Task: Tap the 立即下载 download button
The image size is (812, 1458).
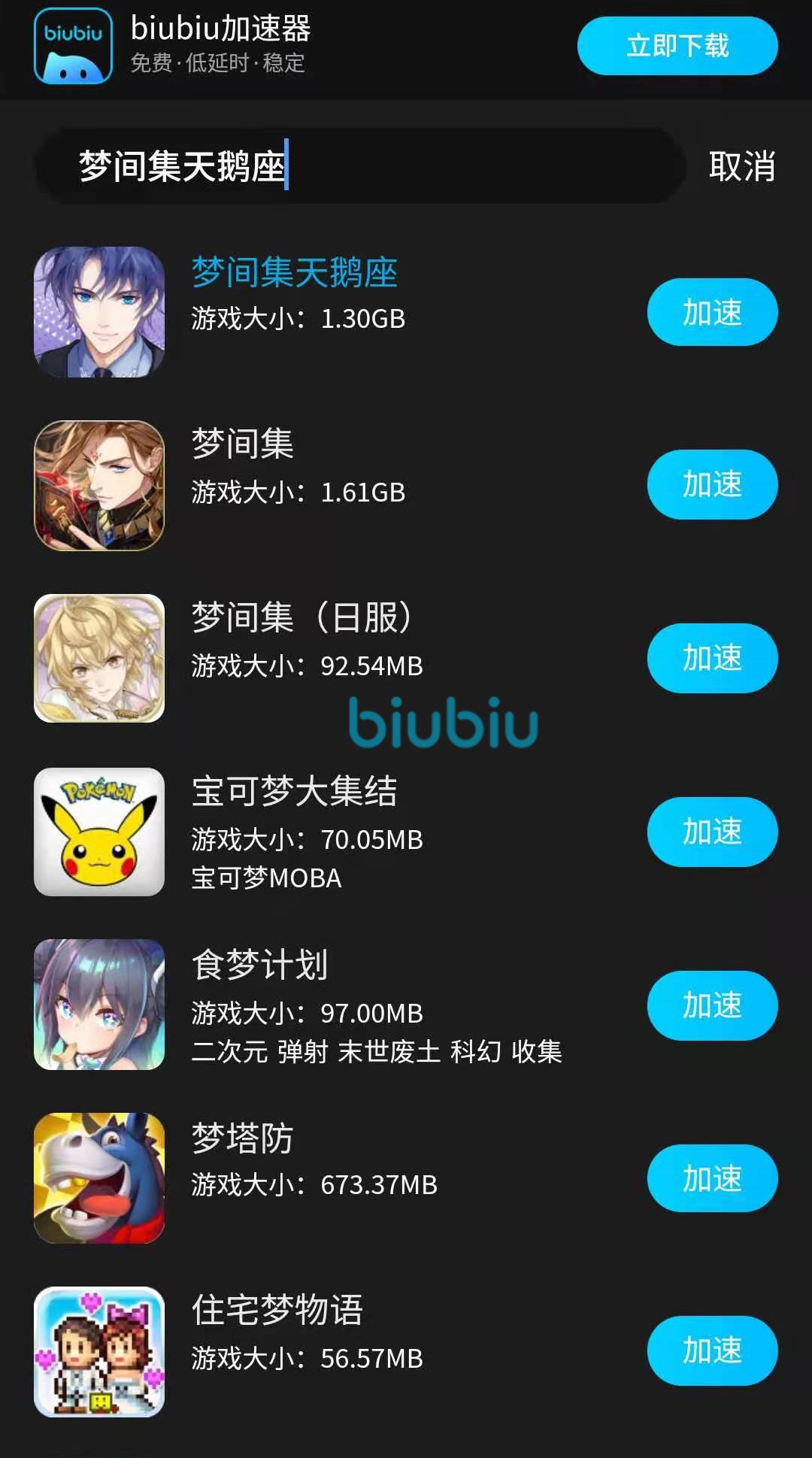Action: tap(677, 46)
